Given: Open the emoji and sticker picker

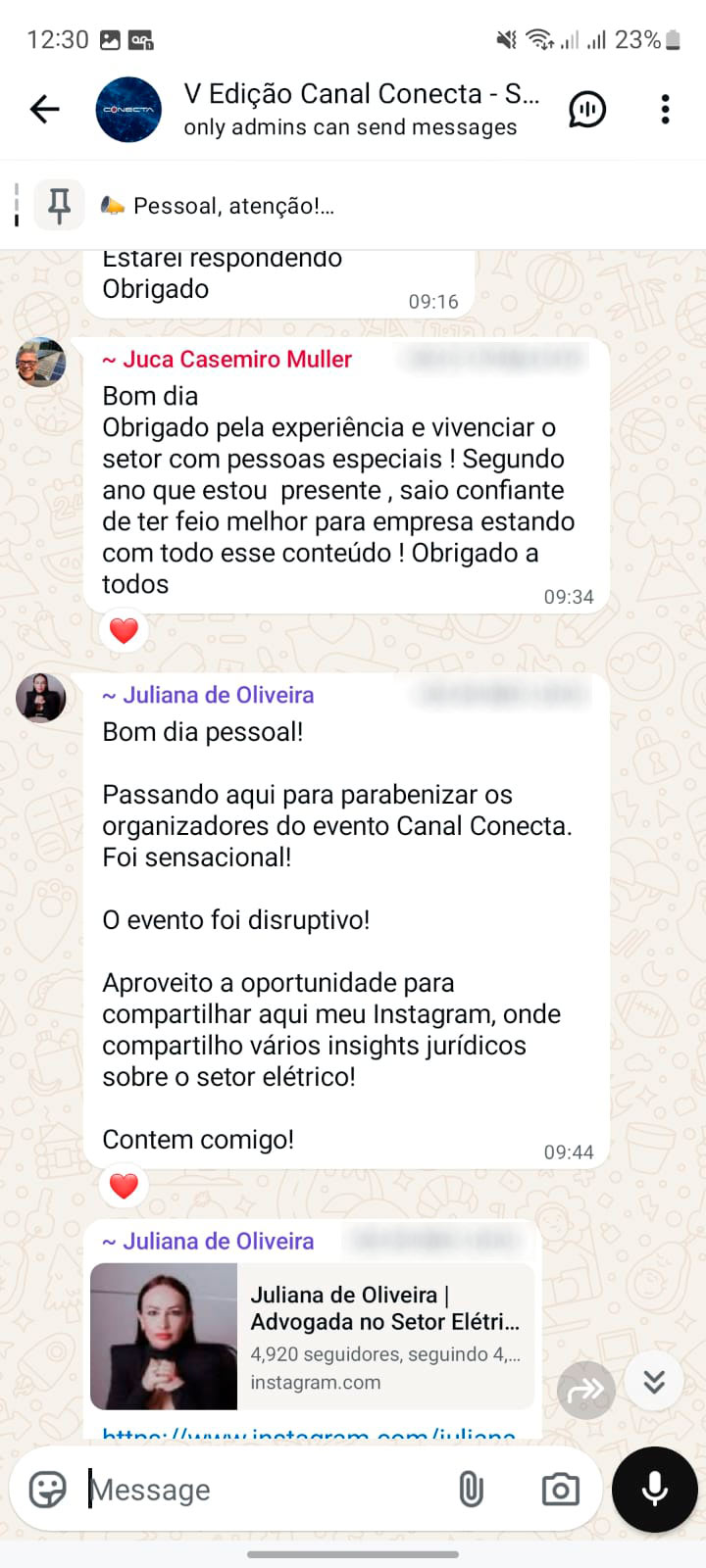Looking at the screenshot, I should coord(47,1490).
